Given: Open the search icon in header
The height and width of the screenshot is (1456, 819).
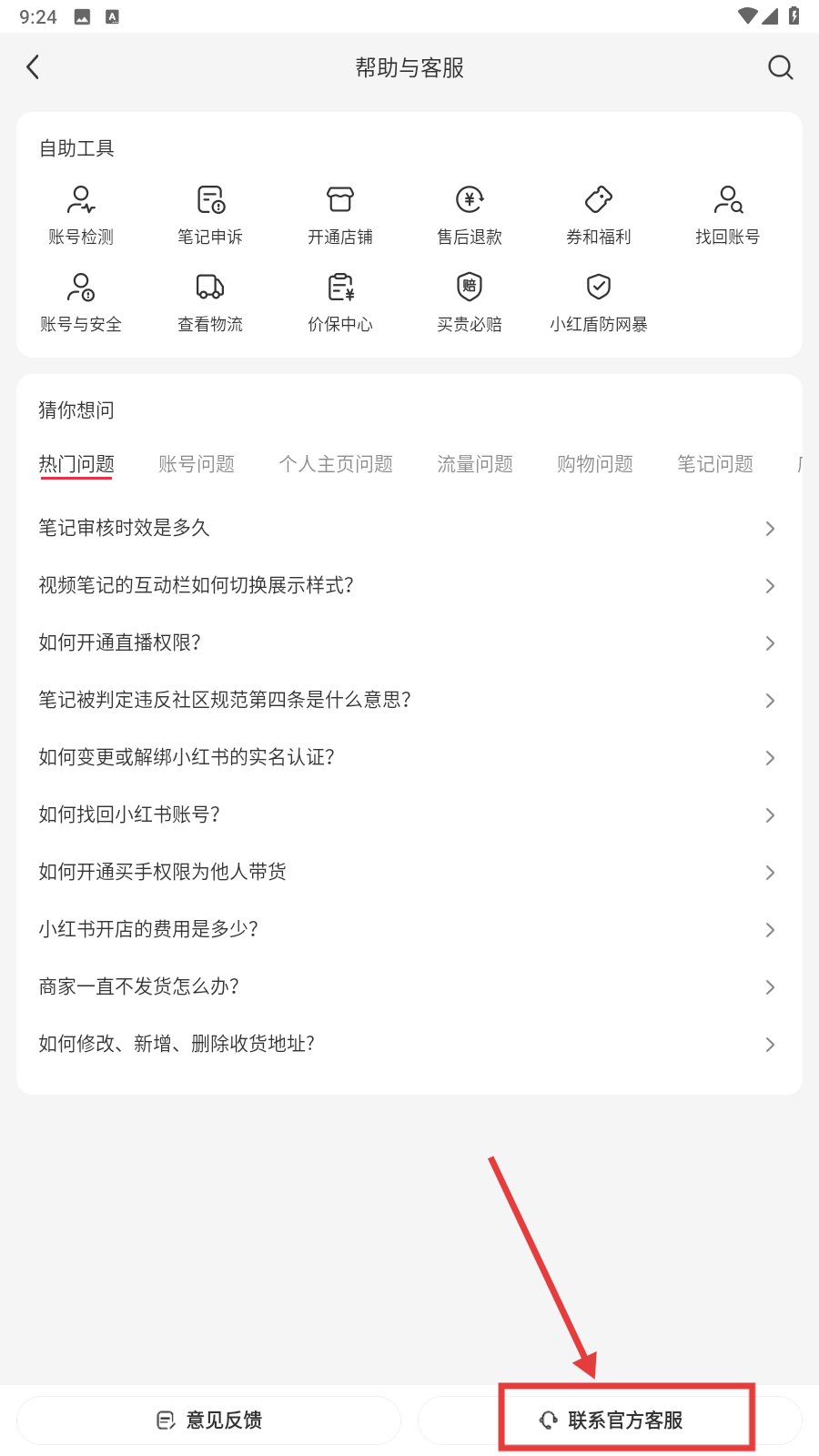Looking at the screenshot, I should [780, 67].
